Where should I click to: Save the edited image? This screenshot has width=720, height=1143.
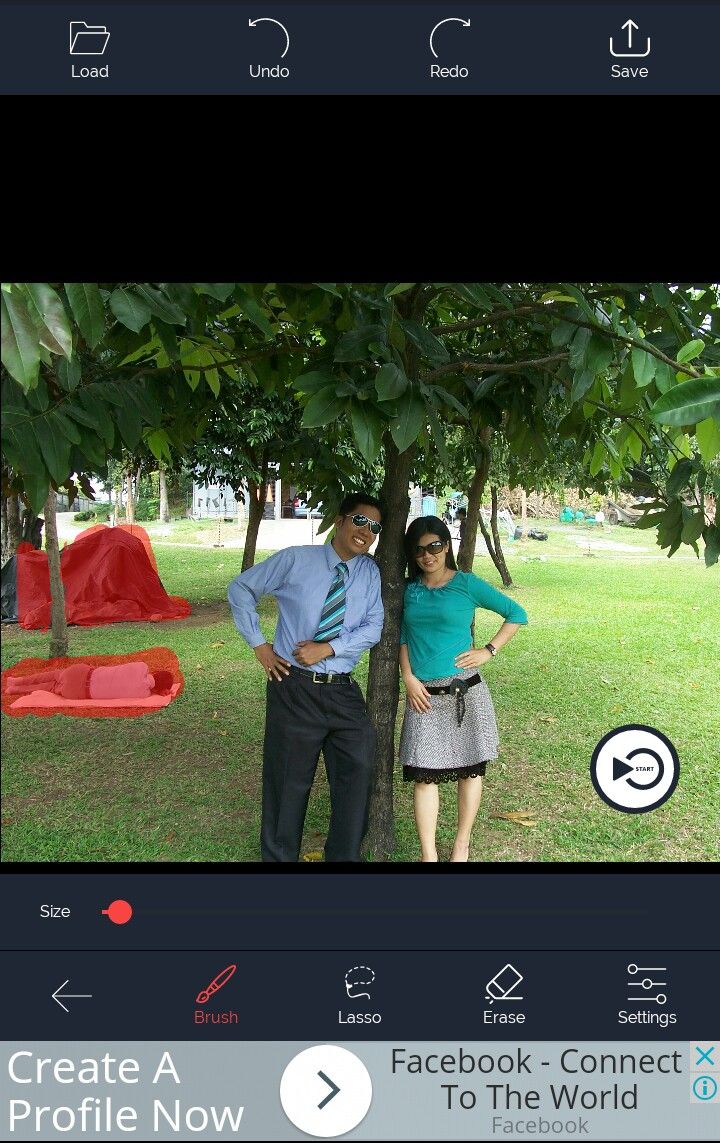pos(629,50)
